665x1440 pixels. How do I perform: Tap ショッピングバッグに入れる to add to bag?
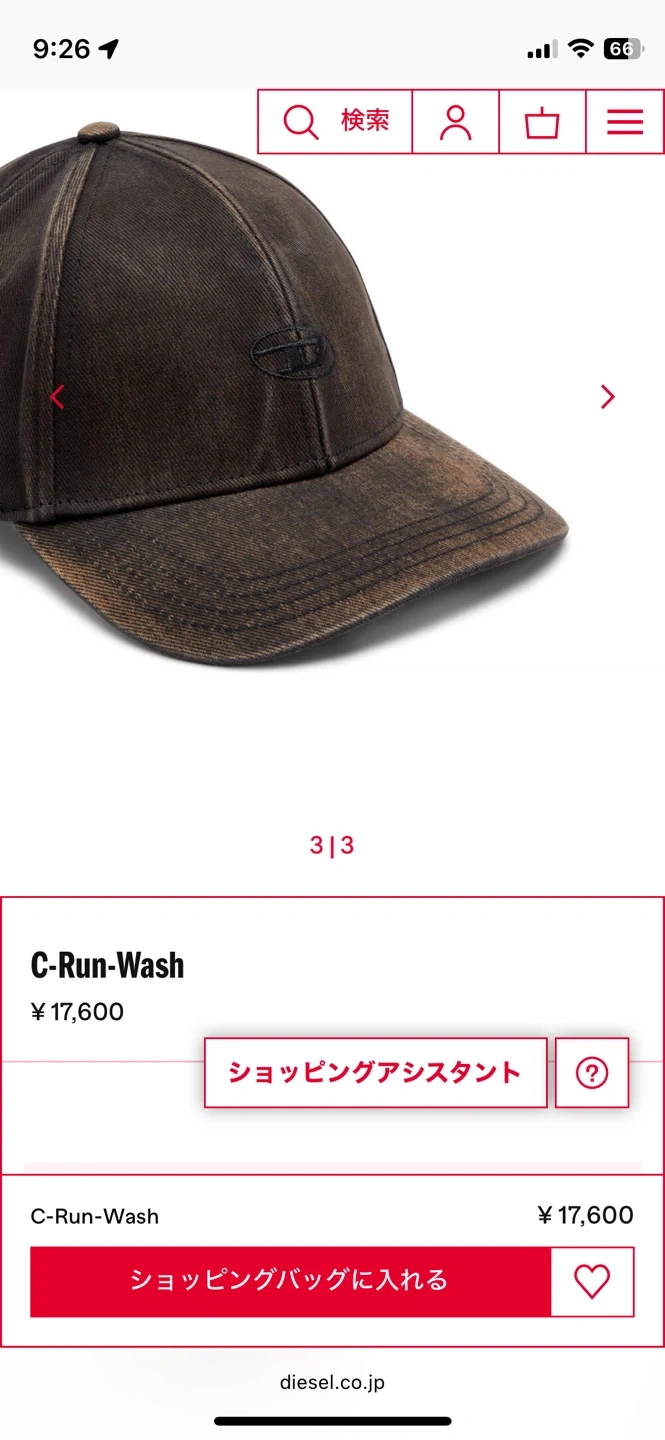tap(290, 1281)
